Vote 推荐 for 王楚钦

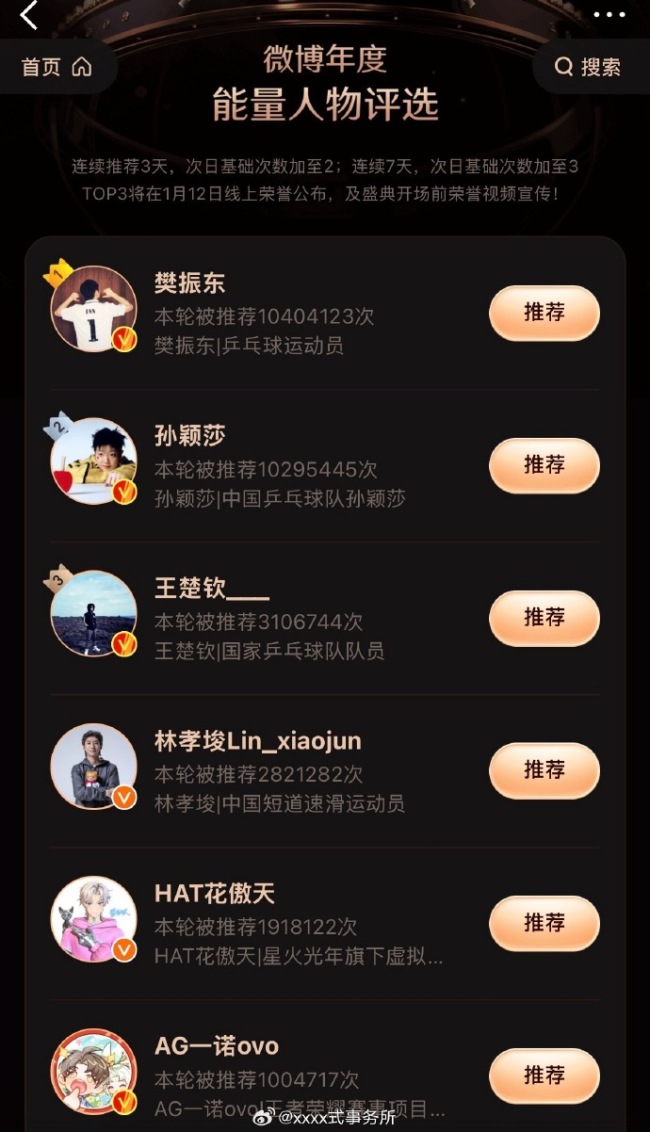tap(544, 618)
